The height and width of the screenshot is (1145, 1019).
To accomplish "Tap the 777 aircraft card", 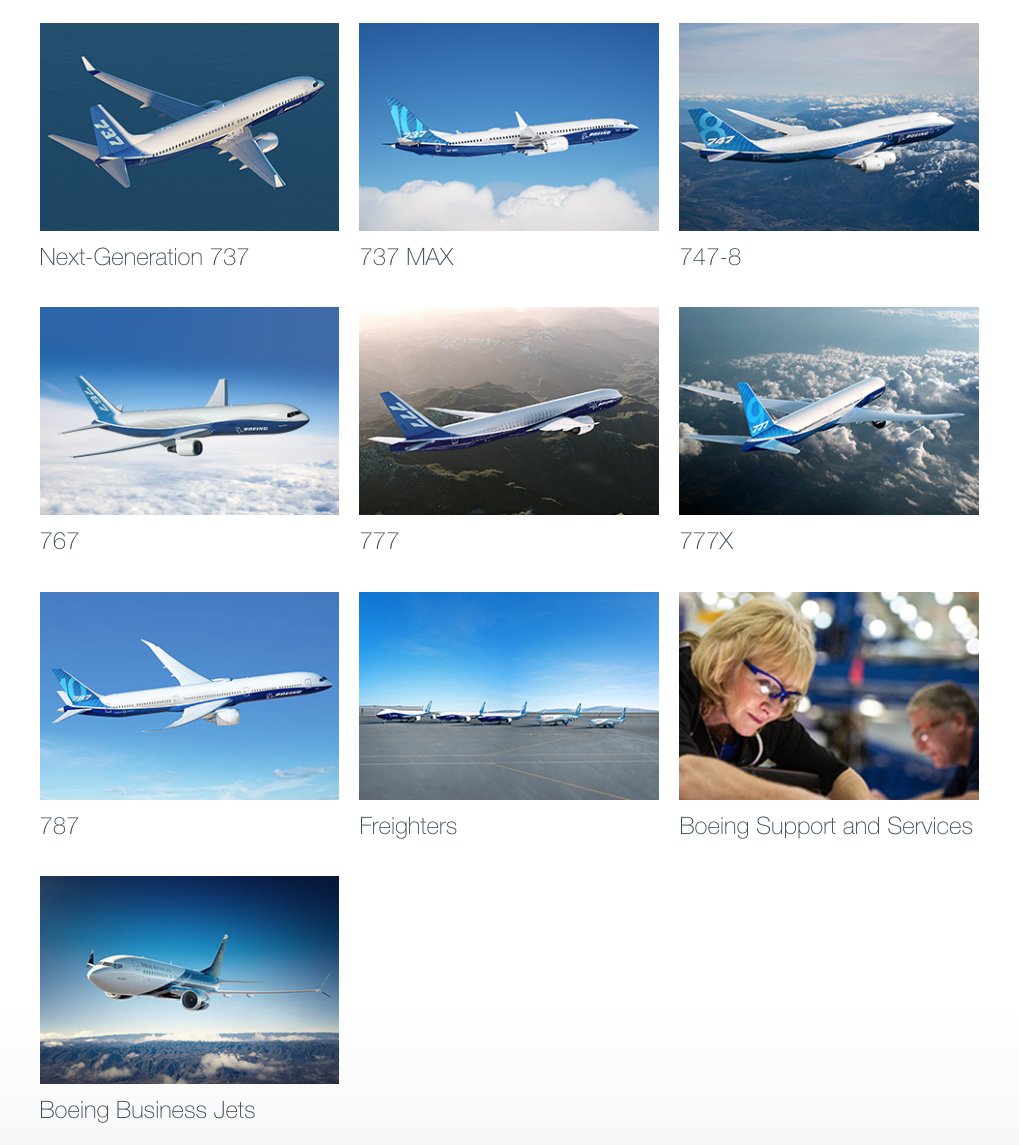I will 508,411.
